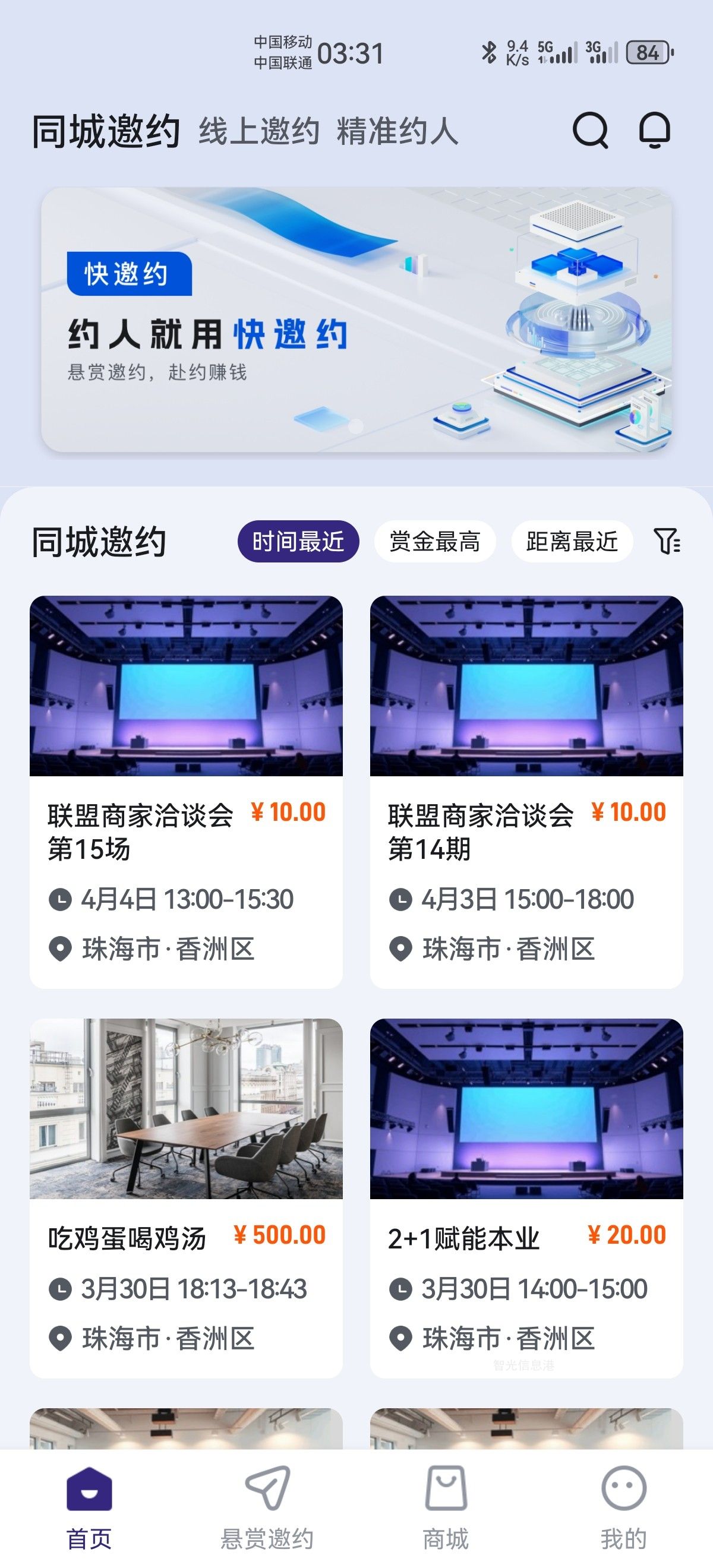Sort by 赏金最高 chip

435,541
